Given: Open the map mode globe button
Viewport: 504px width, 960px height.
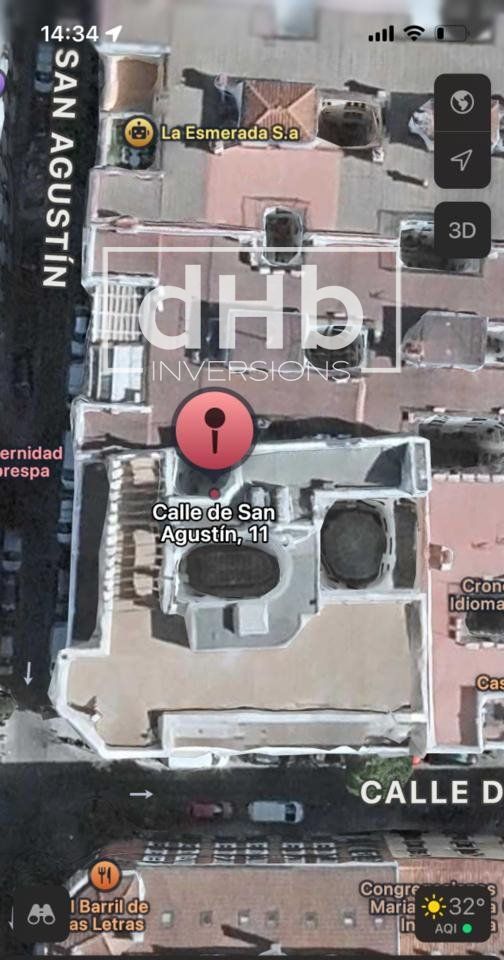Looking at the screenshot, I should tap(462, 102).
